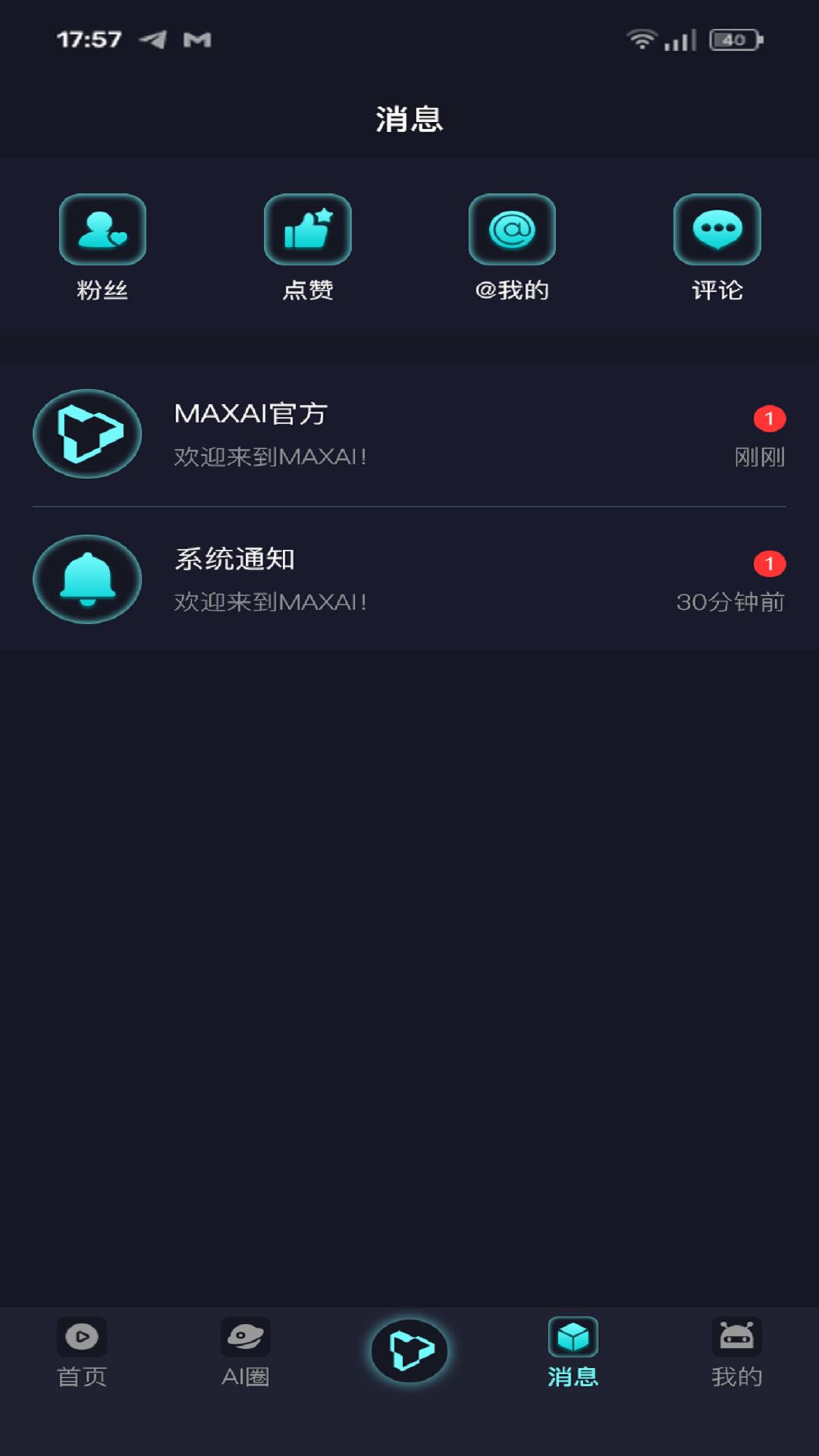This screenshot has height=1456, width=819.
Task: Open the @我的 mentions icon
Action: [512, 230]
